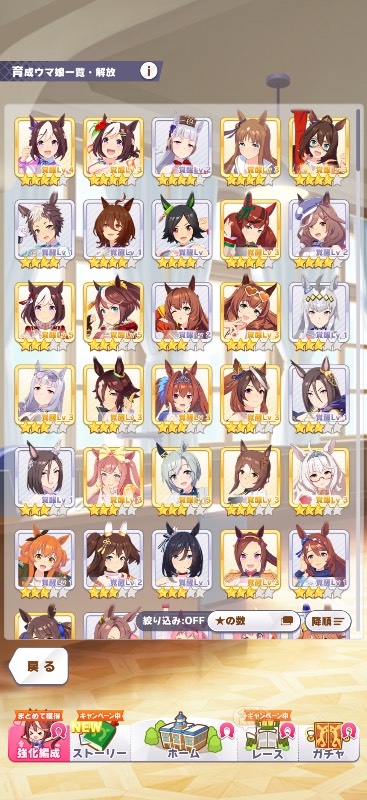Open the info icon beside 育成ウマ娘一覧・解放

[149, 71]
